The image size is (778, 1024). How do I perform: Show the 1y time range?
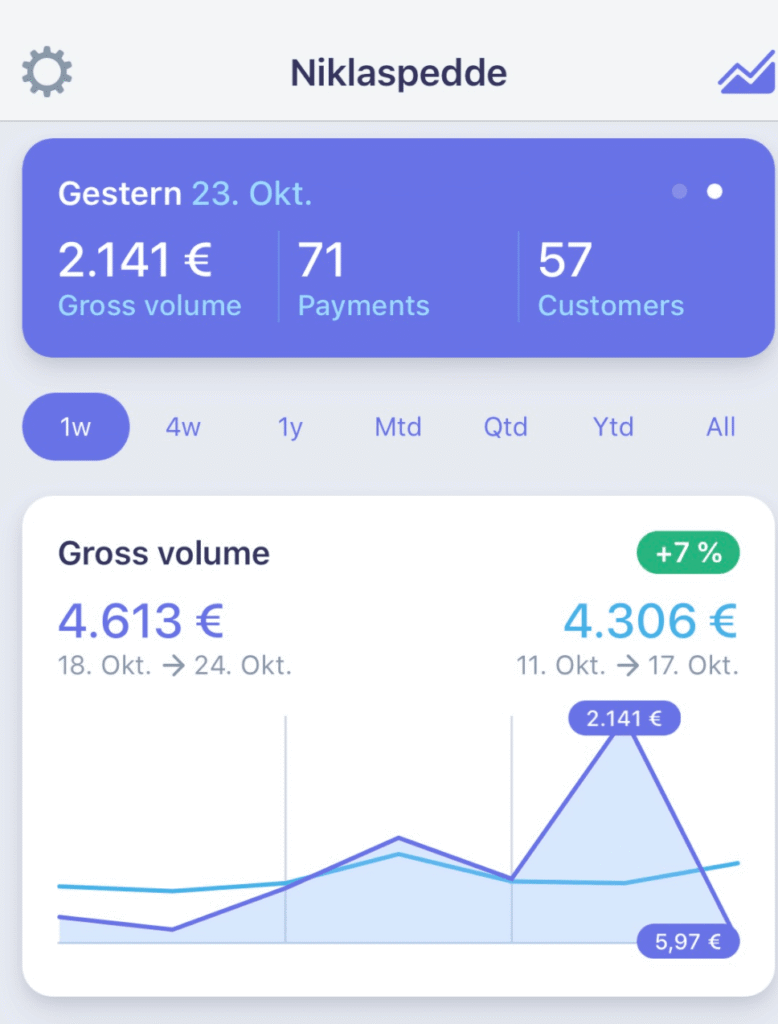pos(290,427)
